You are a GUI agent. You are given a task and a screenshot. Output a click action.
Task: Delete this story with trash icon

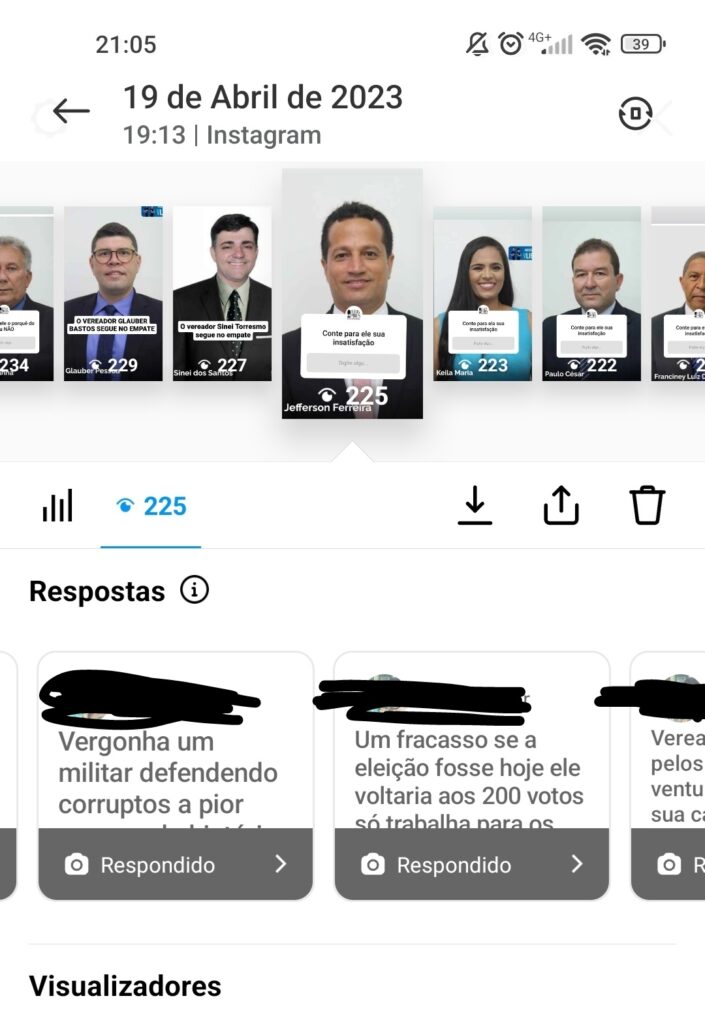(647, 505)
